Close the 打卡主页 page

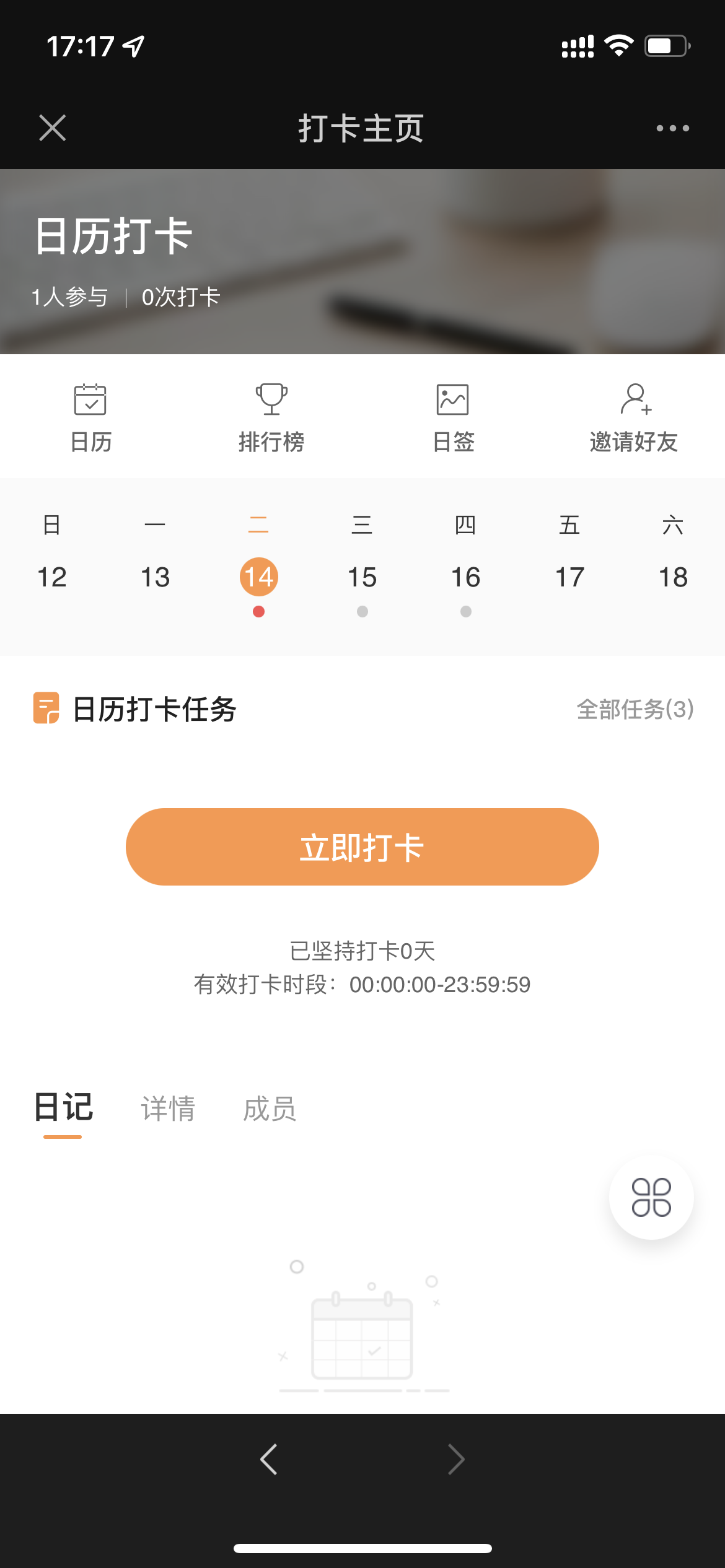(x=53, y=128)
